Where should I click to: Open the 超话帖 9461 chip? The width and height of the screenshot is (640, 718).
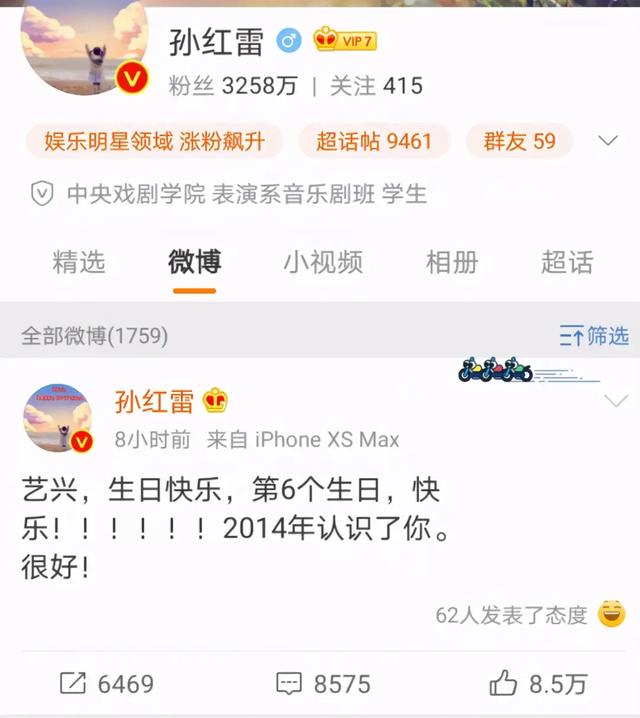[x=373, y=141]
